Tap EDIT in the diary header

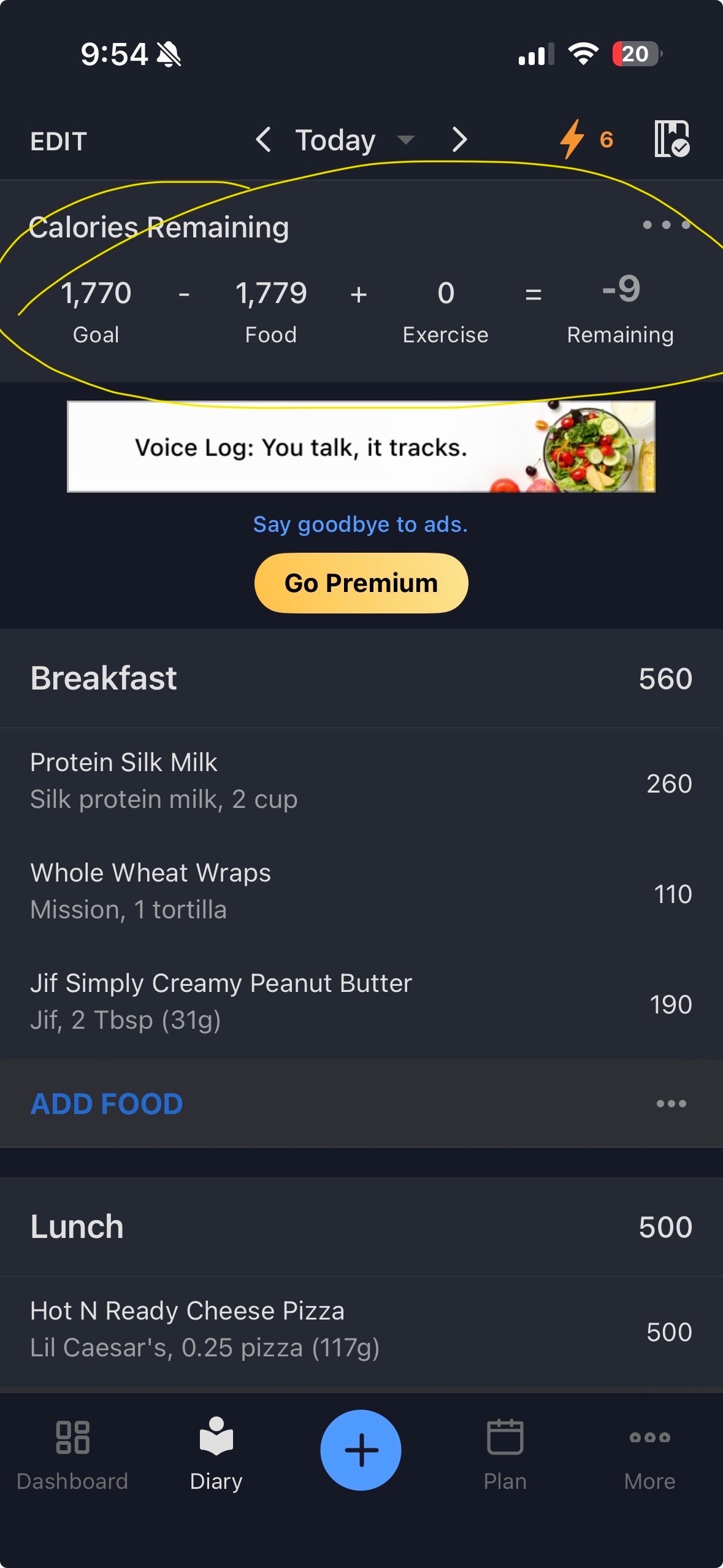(x=59, y=141)
